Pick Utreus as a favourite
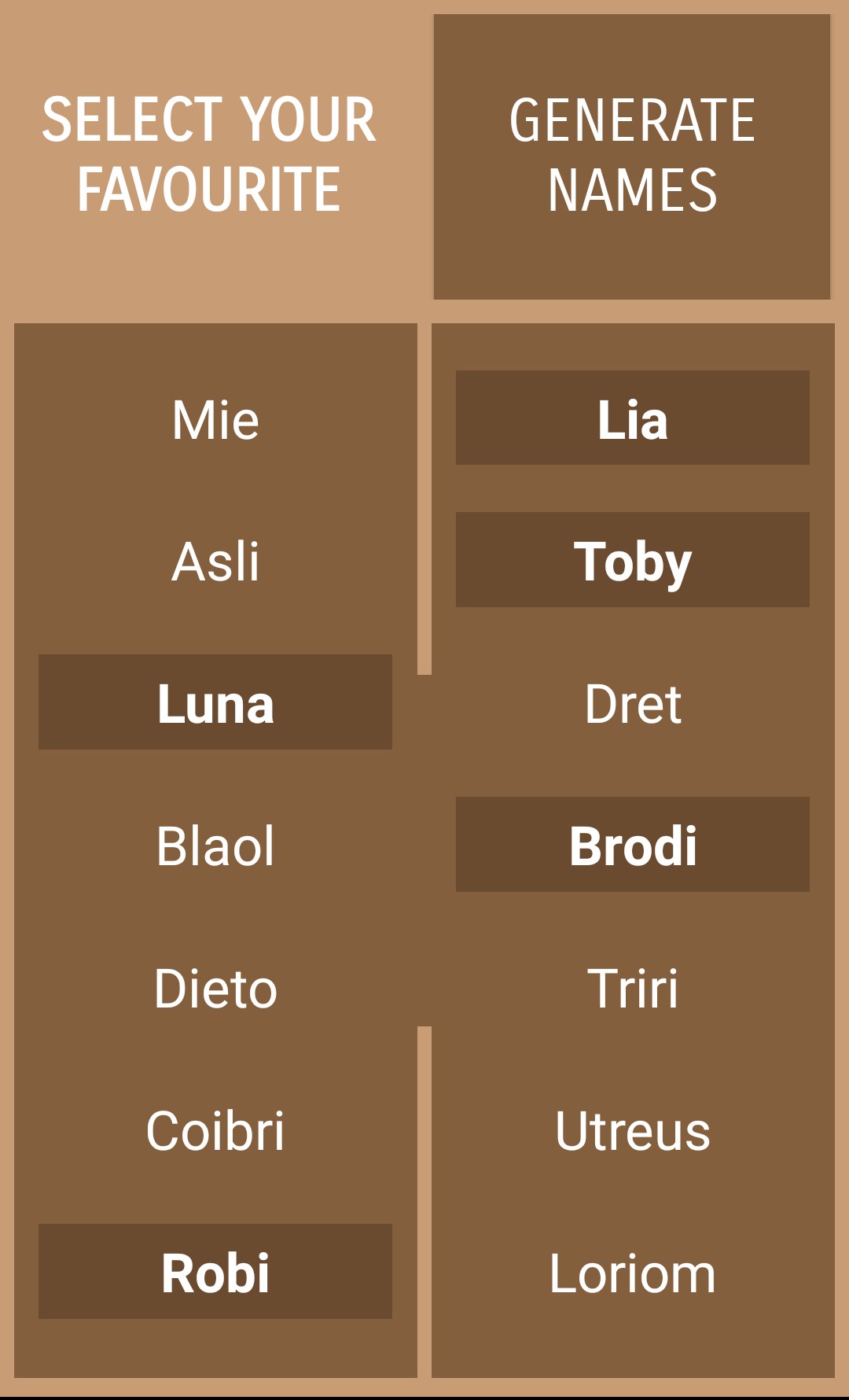 point(632,1130)
